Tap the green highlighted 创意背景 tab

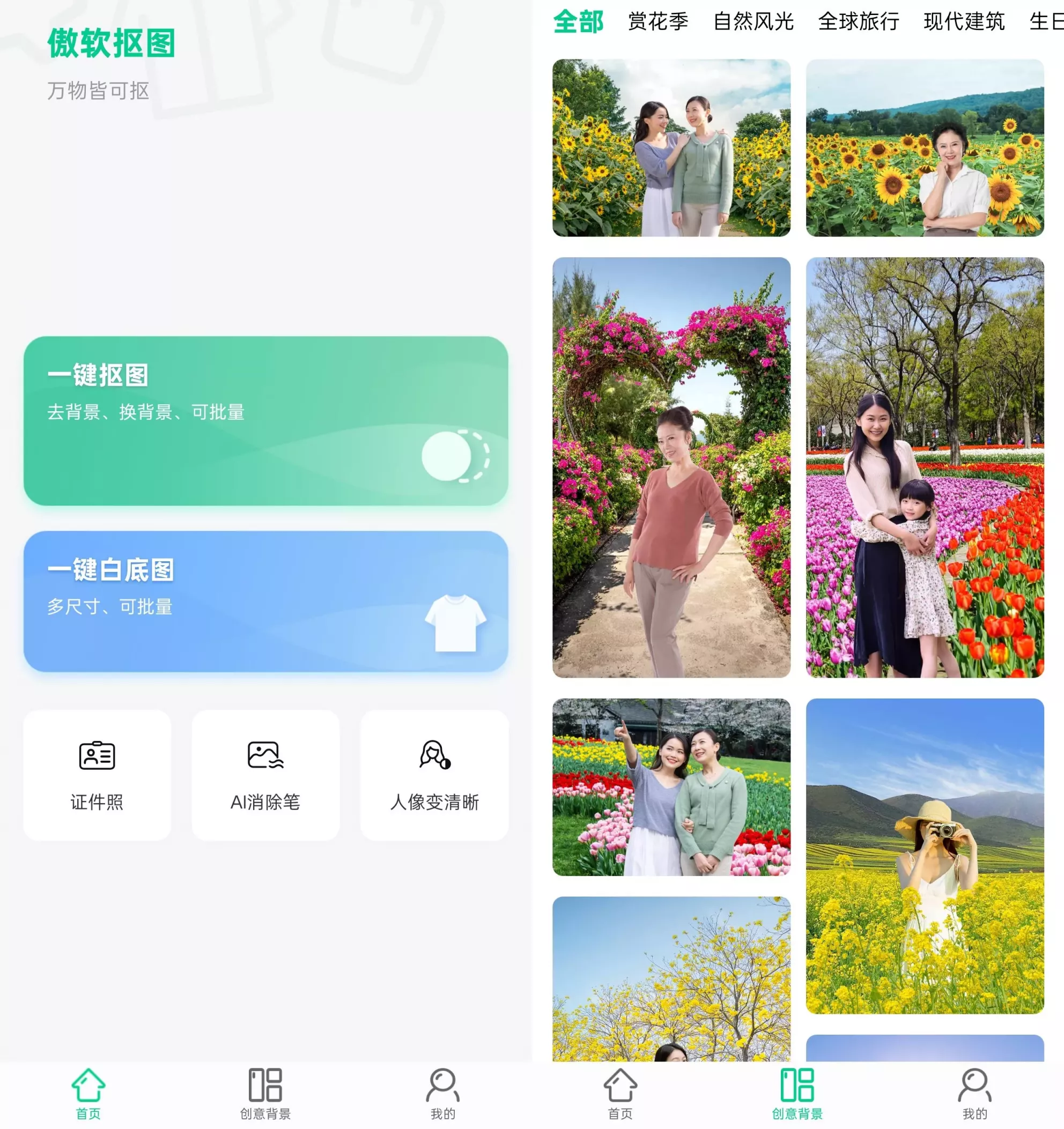pos(797,1093)
